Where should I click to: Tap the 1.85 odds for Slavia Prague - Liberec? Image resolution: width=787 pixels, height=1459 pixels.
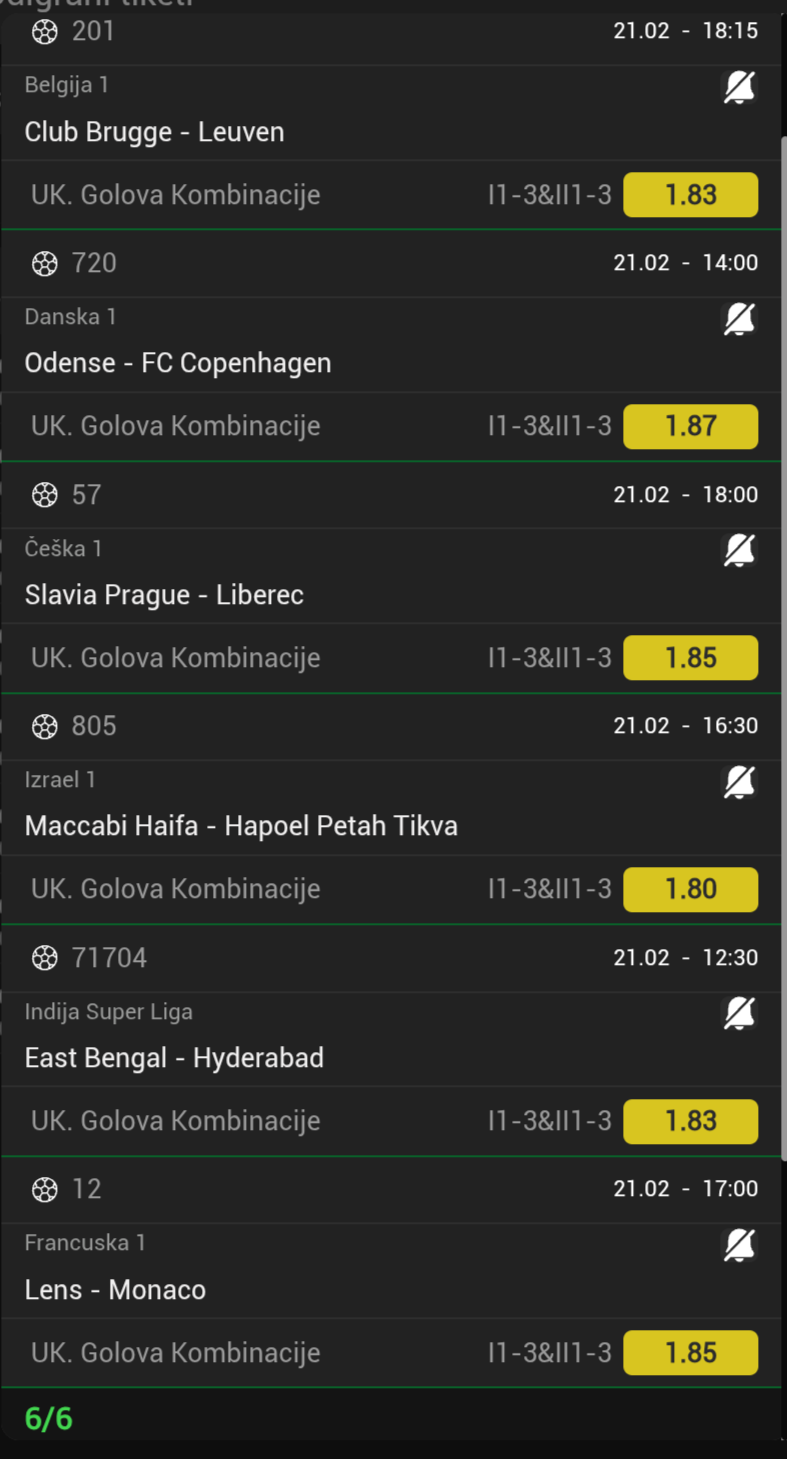pyautogui.click(x=690, y=658)
